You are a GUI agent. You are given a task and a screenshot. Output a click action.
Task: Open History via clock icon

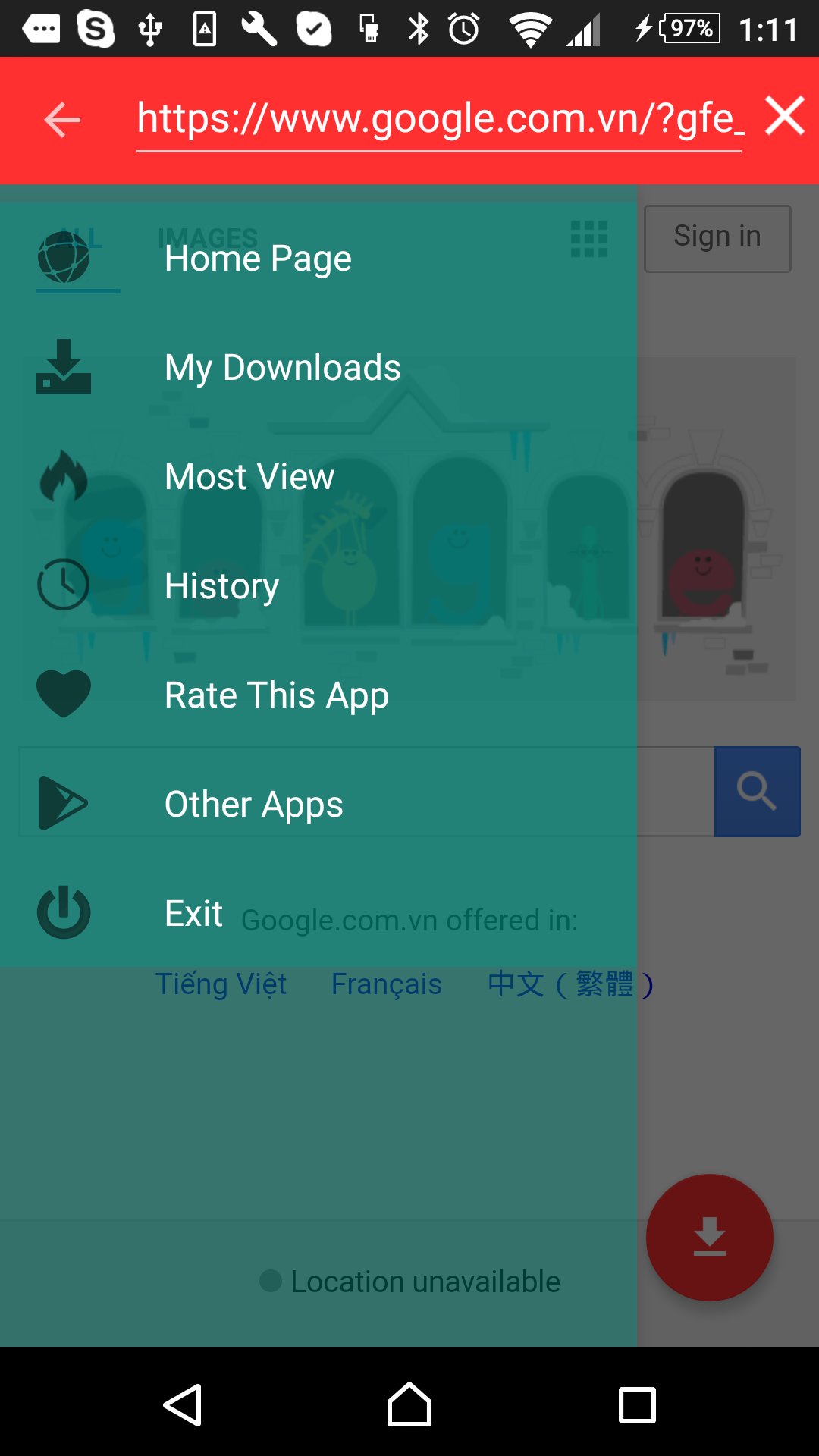(63, 585)
